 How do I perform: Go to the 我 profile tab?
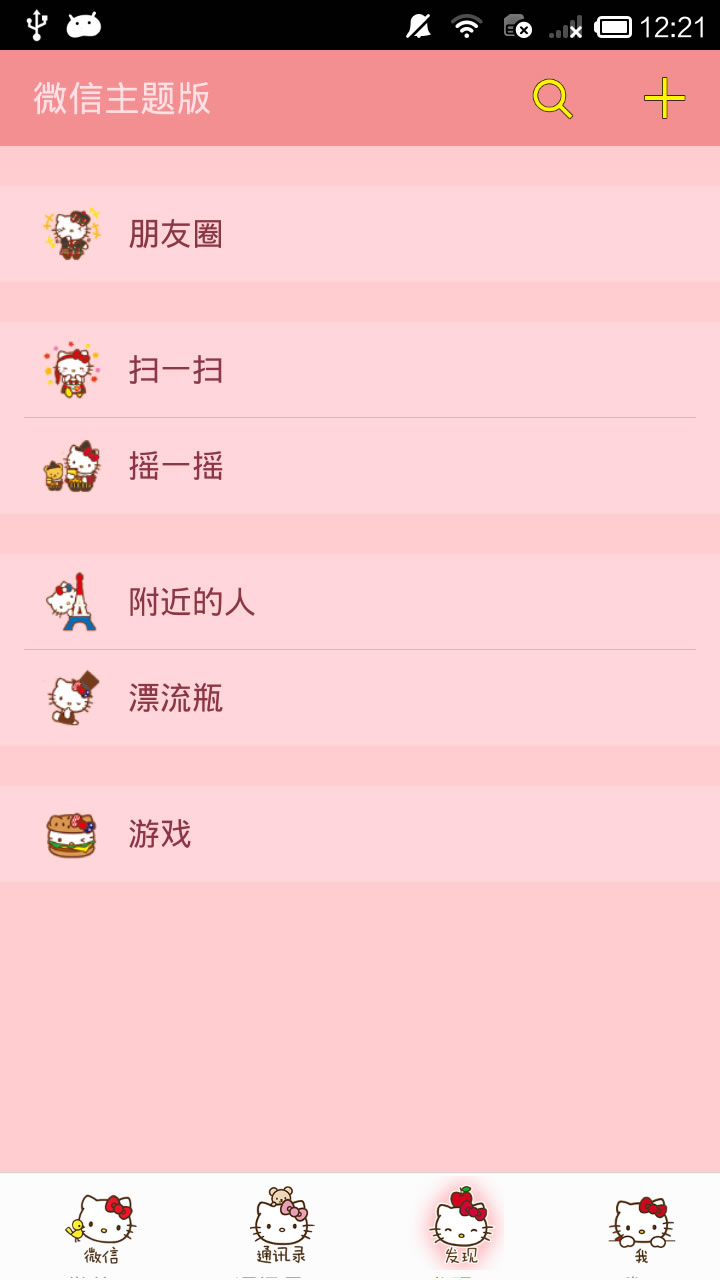pyautogui.click(x=640, y=1228)
